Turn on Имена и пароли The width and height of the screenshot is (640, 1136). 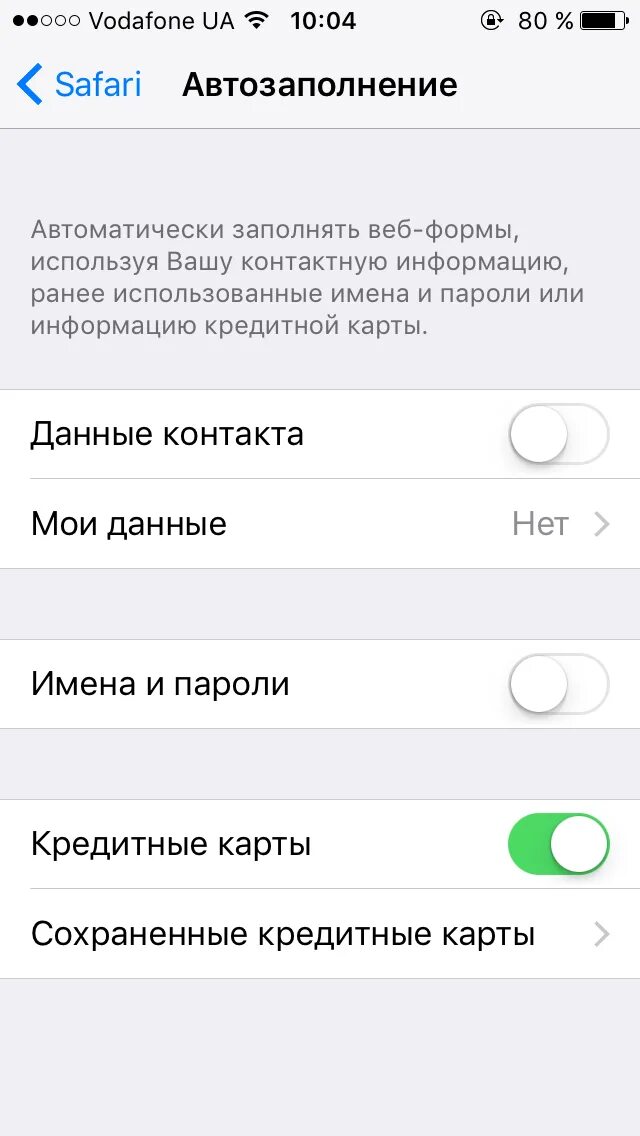point(558,684)
